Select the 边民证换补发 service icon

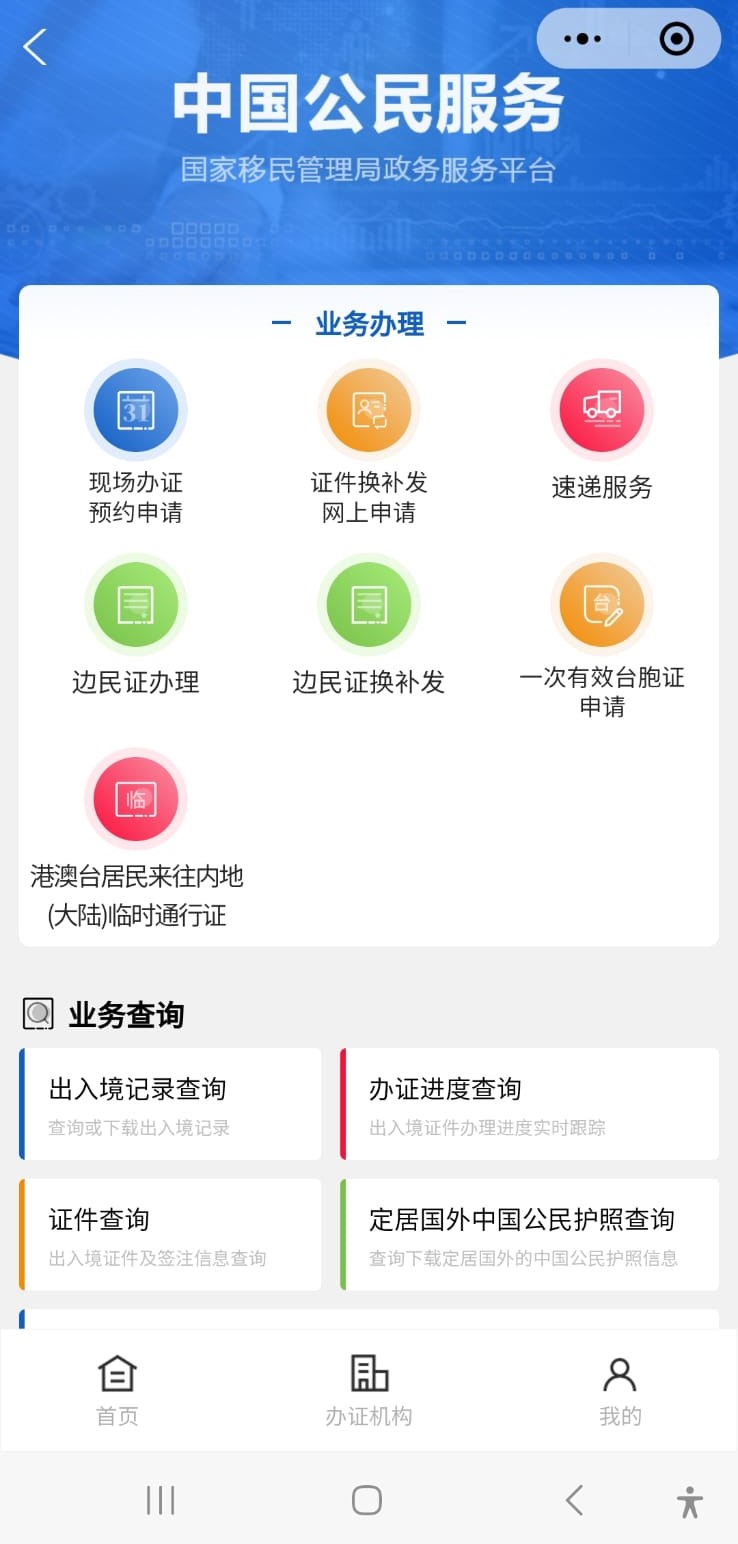[368, 604]
